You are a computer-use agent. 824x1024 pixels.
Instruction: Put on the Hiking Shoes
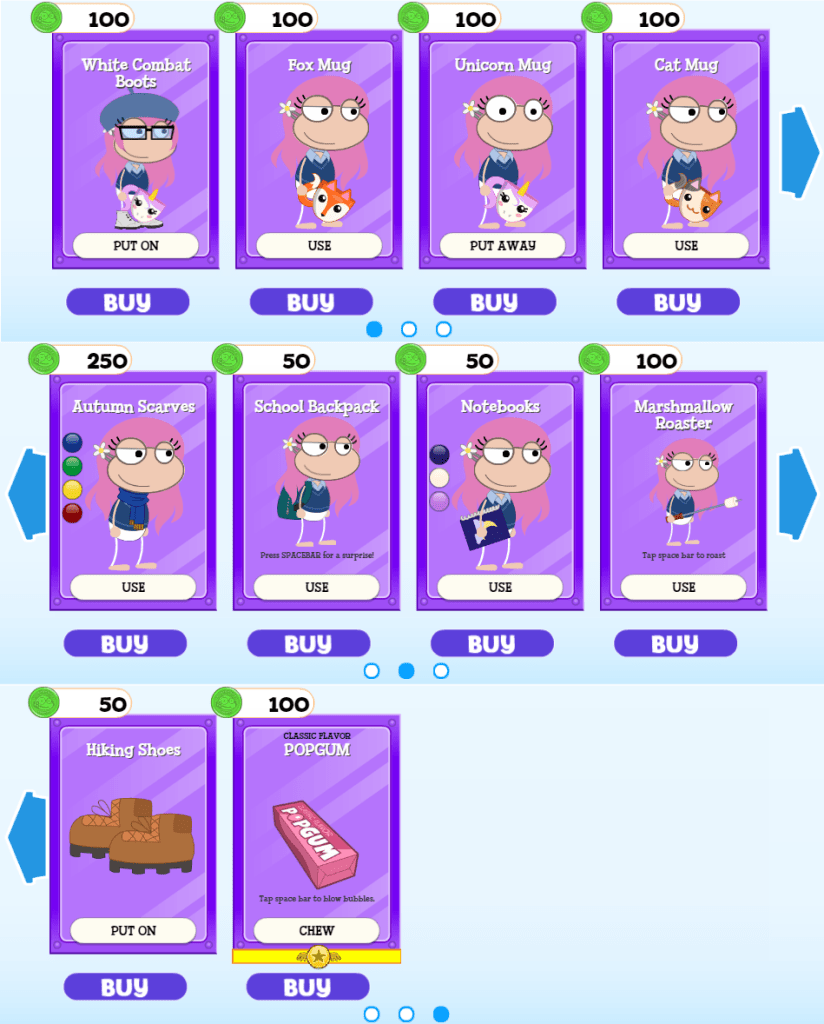coord(133,930)
